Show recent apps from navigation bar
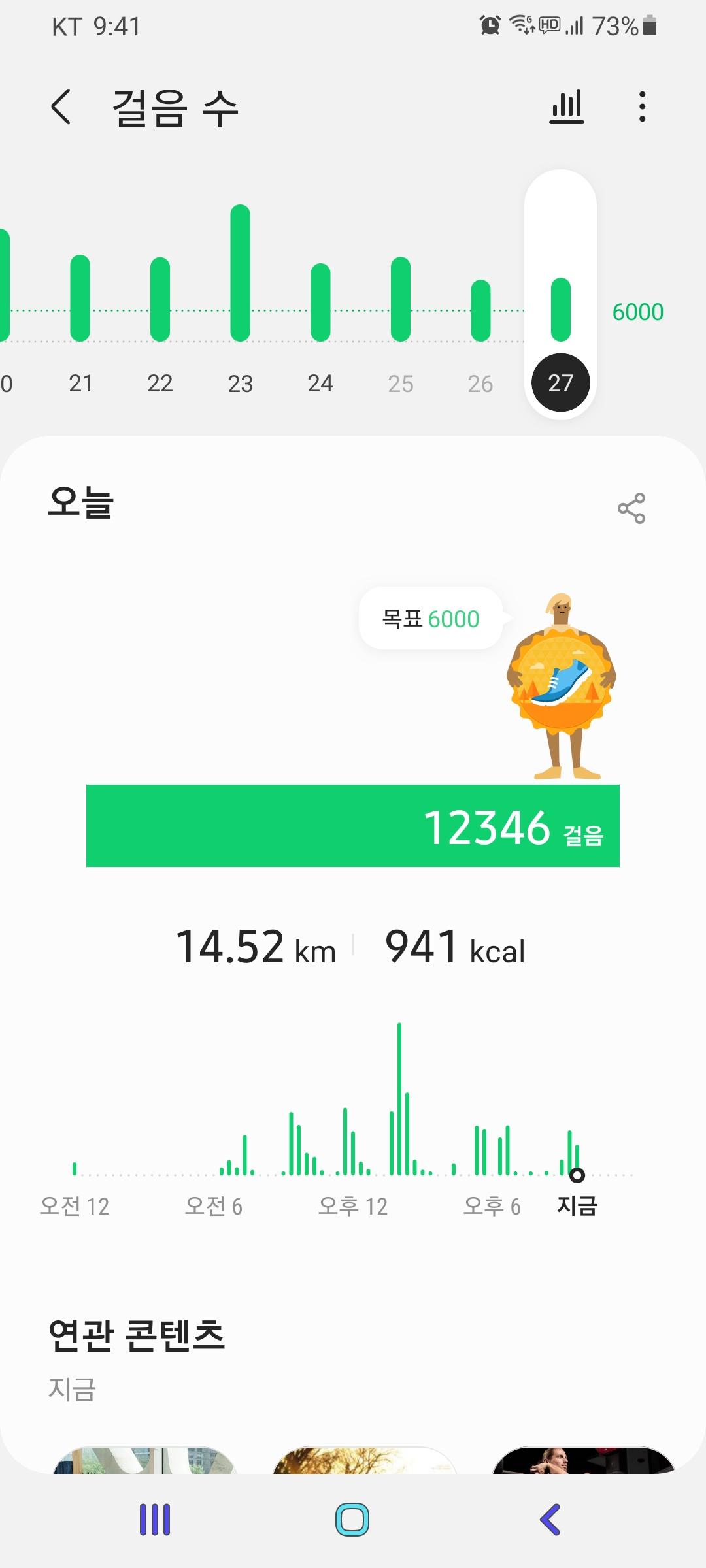This screenshot has width=706, height=1568. [155, 1520]
